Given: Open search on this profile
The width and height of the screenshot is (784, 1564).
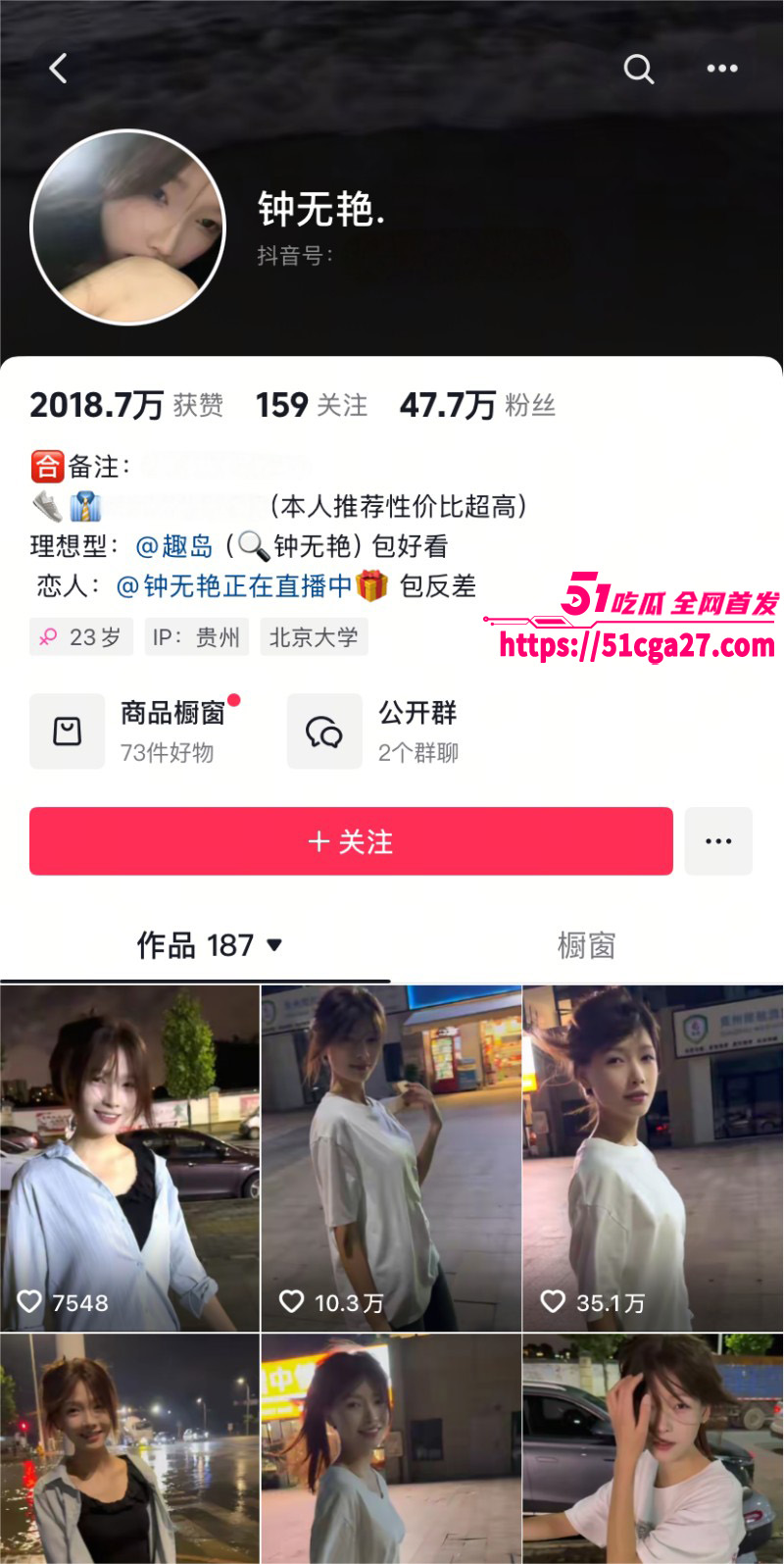Looking at the screenshot, I should point(639,69).
